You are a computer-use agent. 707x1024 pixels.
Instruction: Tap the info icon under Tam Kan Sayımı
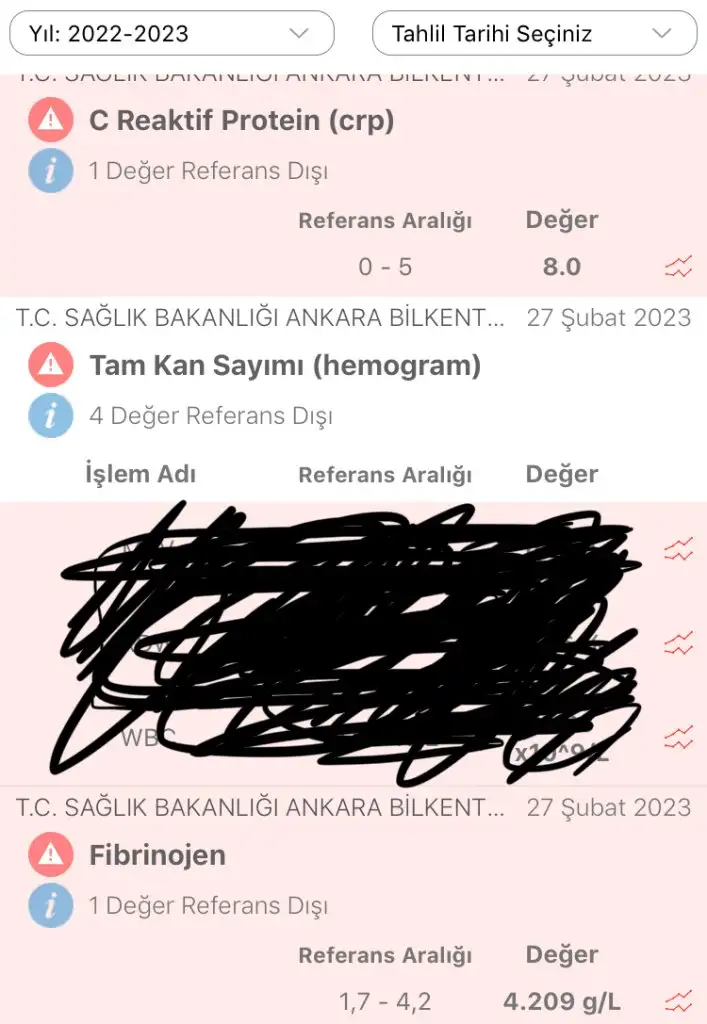[x=50, y=416]
